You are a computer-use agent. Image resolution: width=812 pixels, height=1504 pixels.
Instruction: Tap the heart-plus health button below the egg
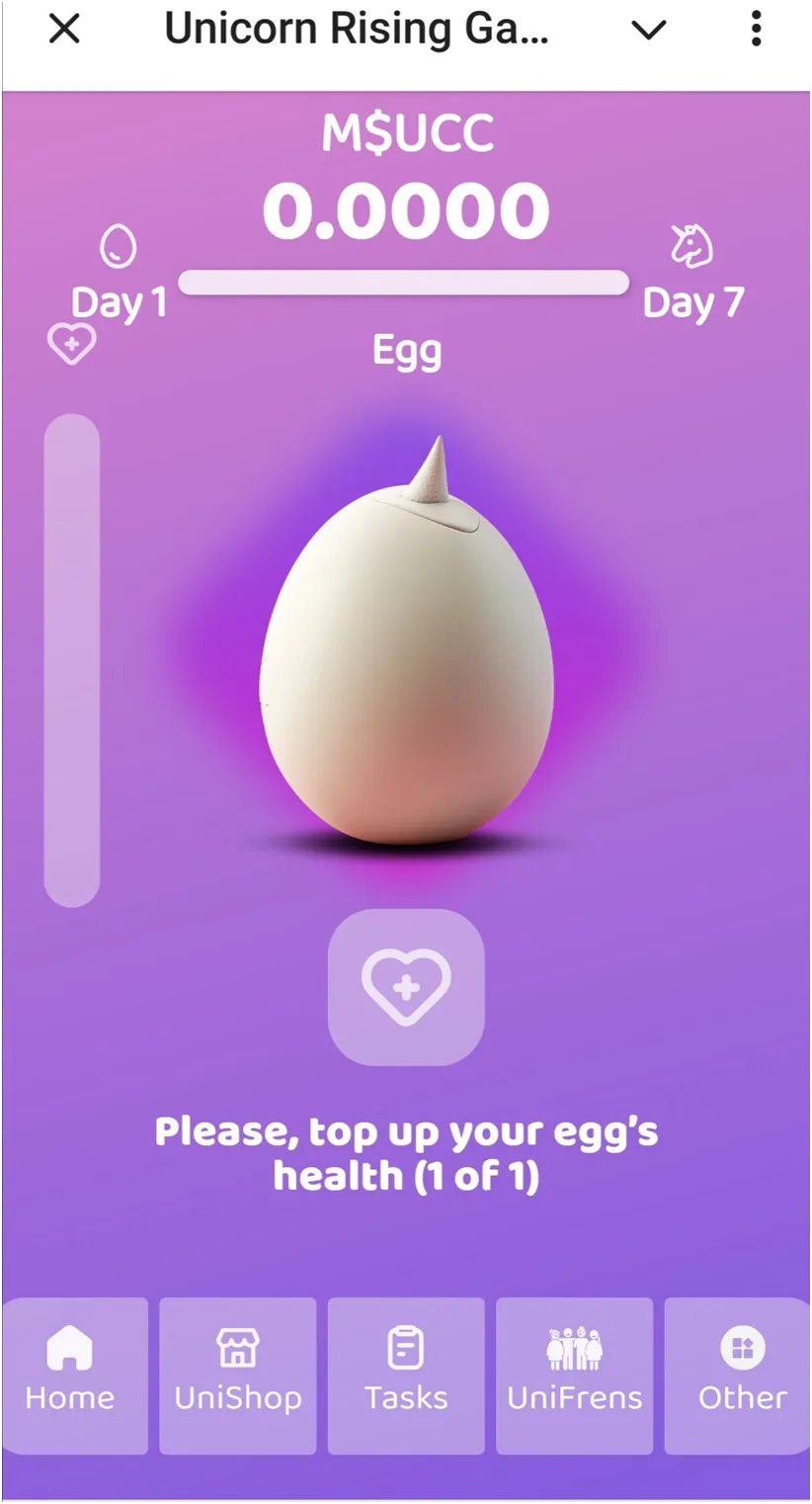[x=406, y=987]
